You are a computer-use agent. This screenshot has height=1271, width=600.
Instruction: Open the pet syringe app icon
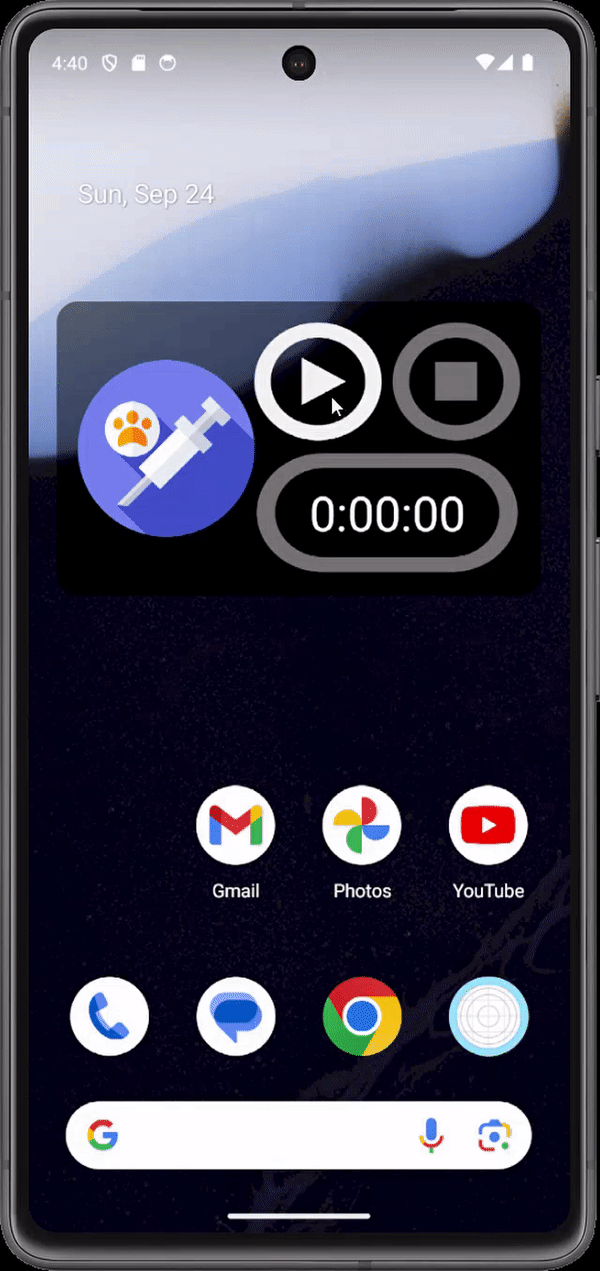165,448
